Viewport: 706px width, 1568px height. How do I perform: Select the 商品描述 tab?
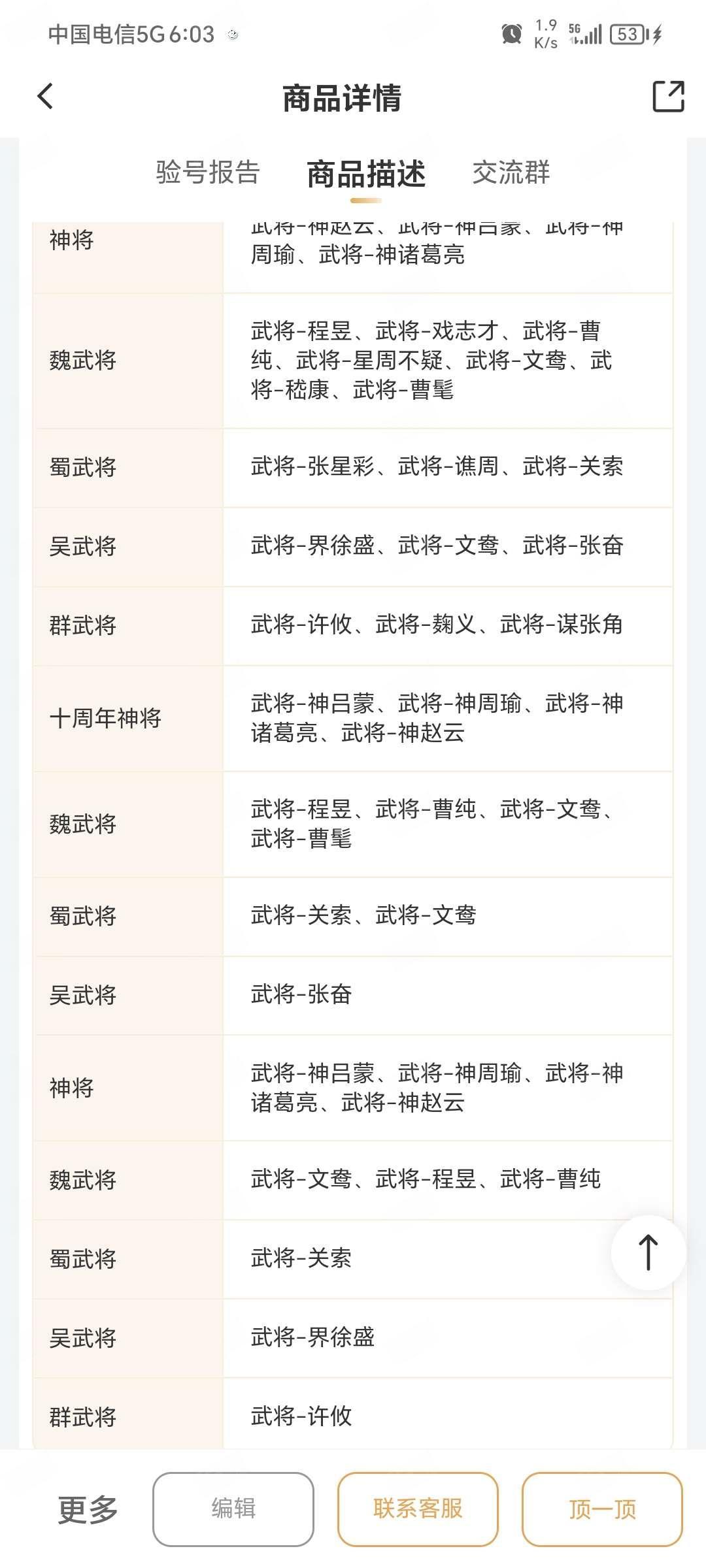tap(366, 174)
